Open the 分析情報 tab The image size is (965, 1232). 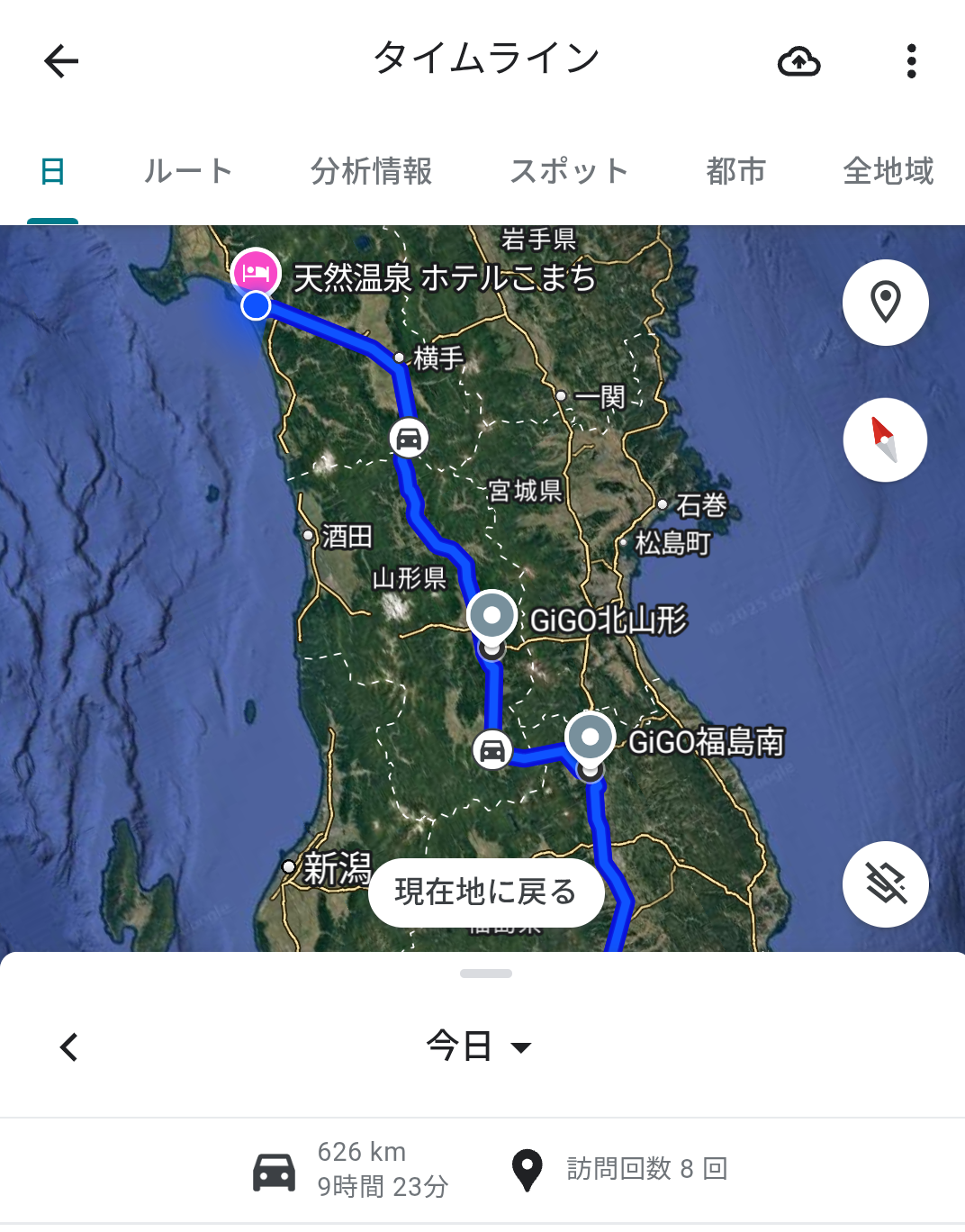(371, 171)
